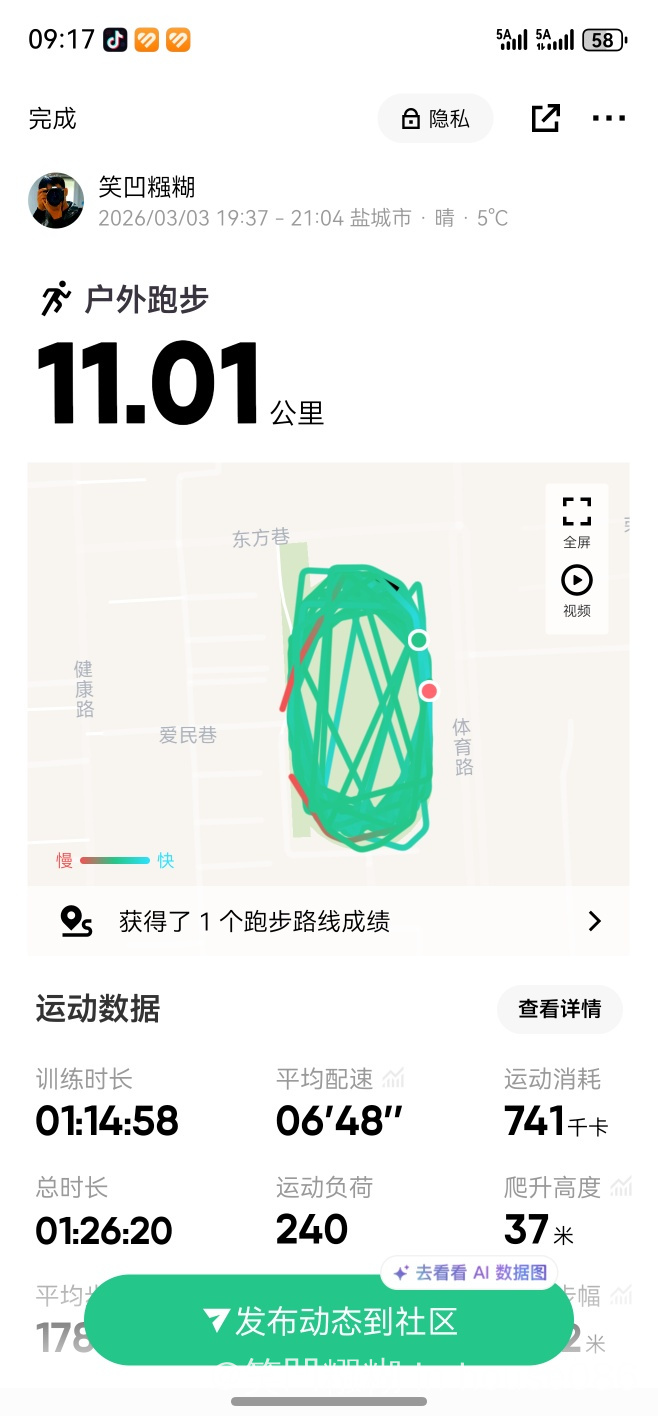Play the route 视频
The height and width of the screenshot is (1416, 658).
coord(577,591)
